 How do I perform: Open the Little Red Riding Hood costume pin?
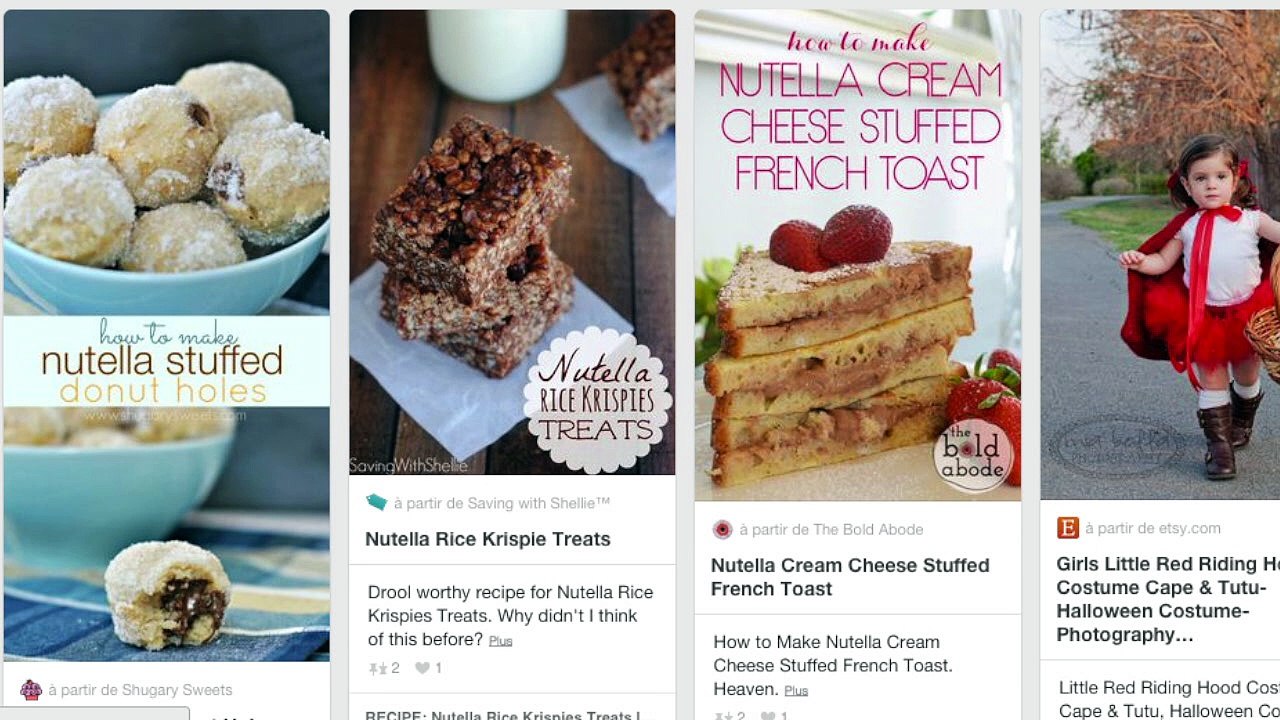pyautogui.click(x=1160, y=255)
